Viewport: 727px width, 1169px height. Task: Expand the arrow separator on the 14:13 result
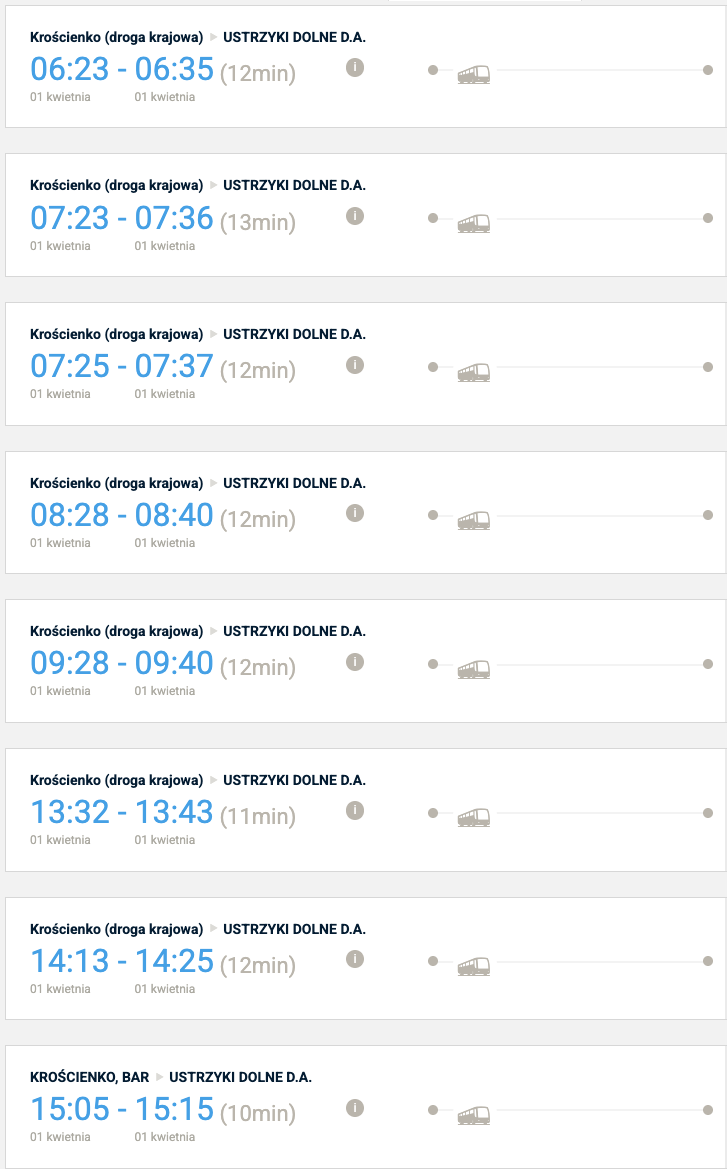click(213, 929)
